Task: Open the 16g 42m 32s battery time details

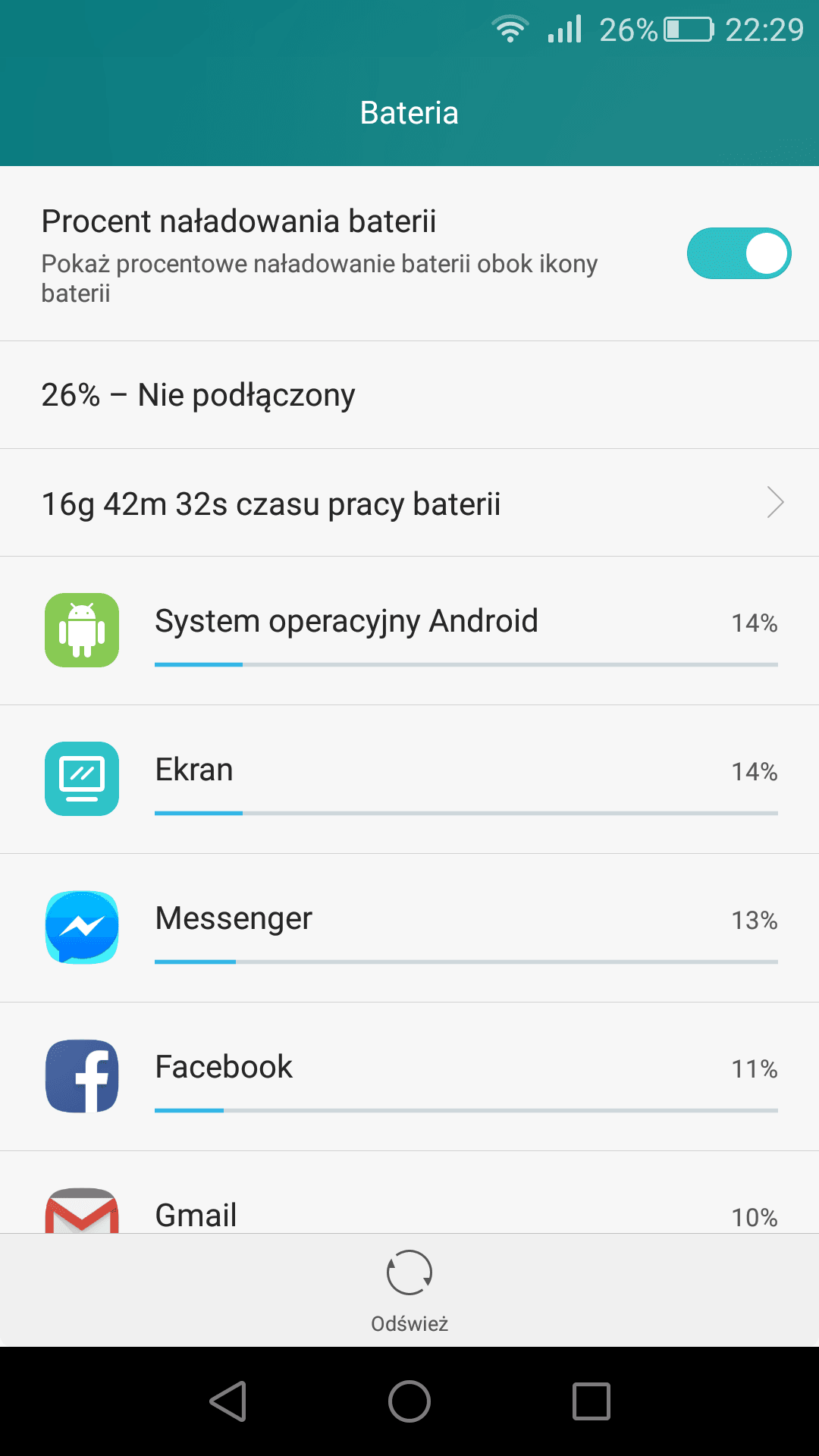Action: (x=409, y=503)
